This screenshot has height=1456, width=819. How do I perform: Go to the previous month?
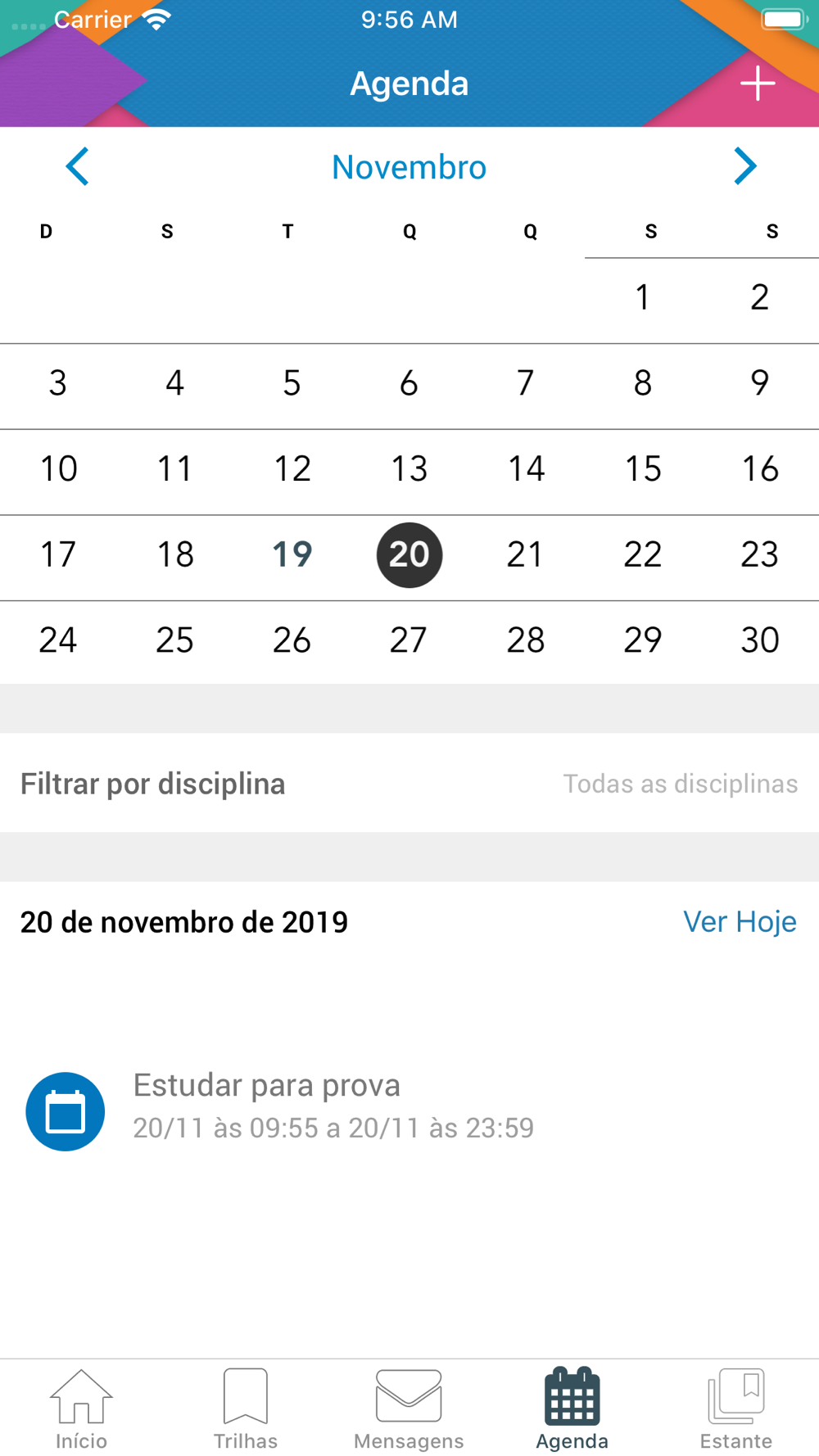point(77,167)
